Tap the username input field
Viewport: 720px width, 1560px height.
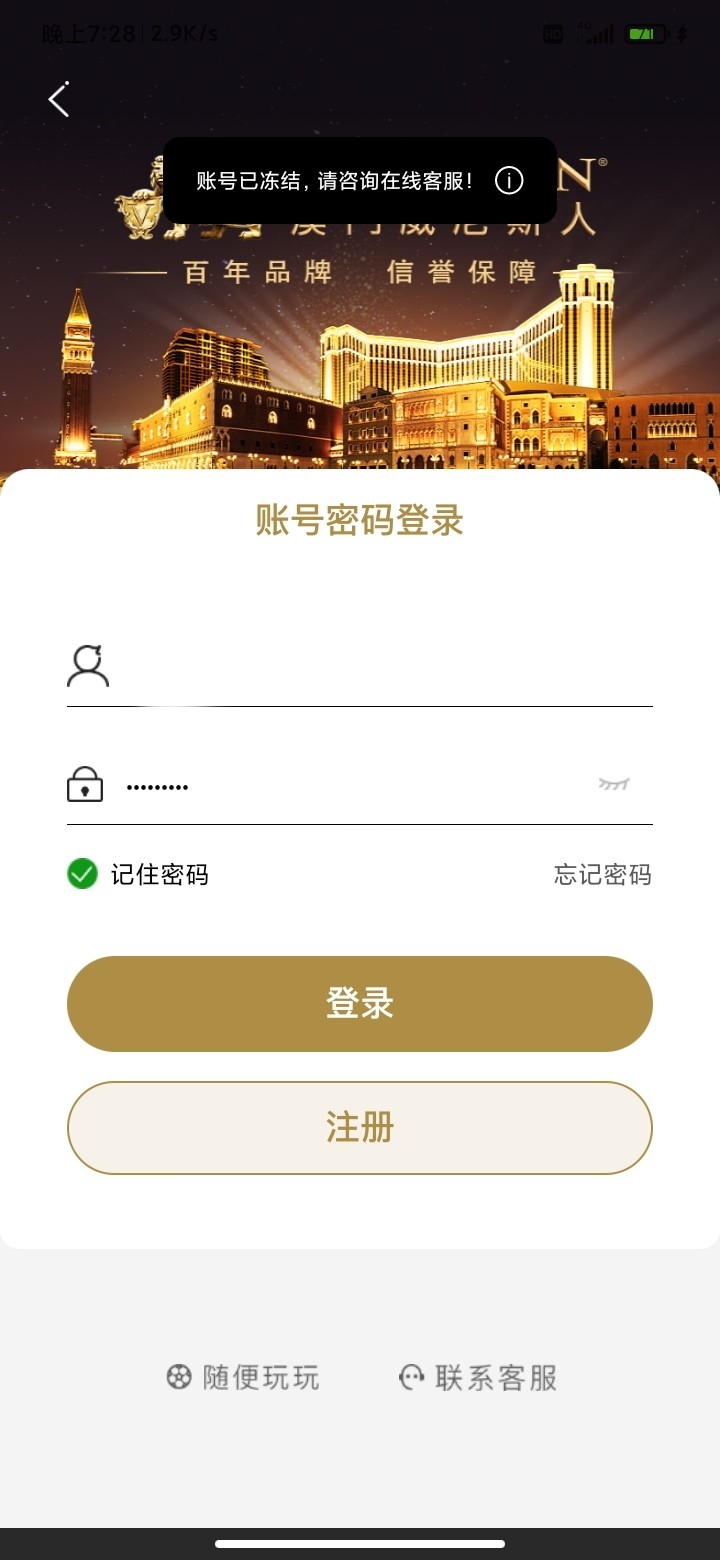[x=380, y=668]
